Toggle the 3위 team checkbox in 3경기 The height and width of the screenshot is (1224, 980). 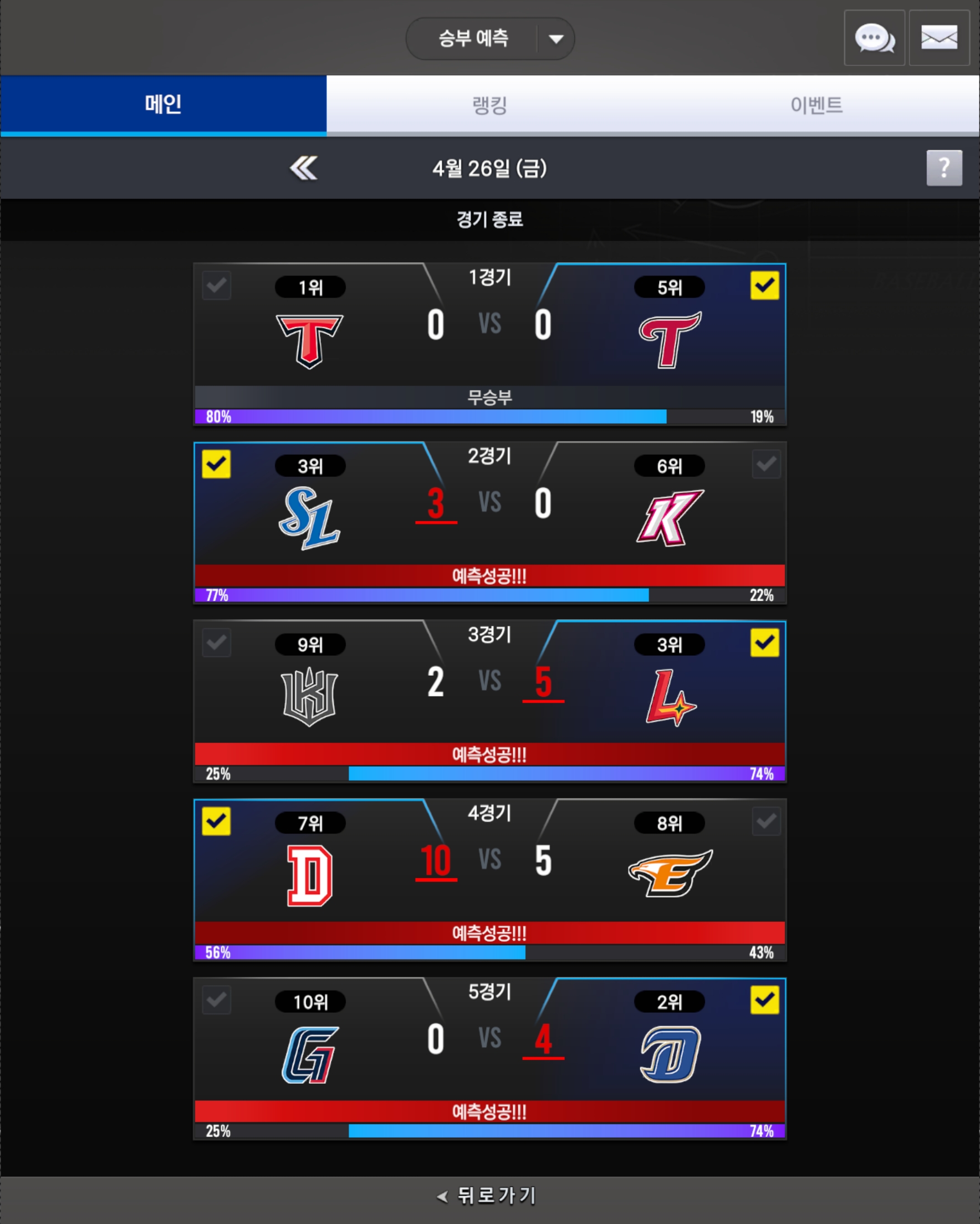click(x=764, y=642)
